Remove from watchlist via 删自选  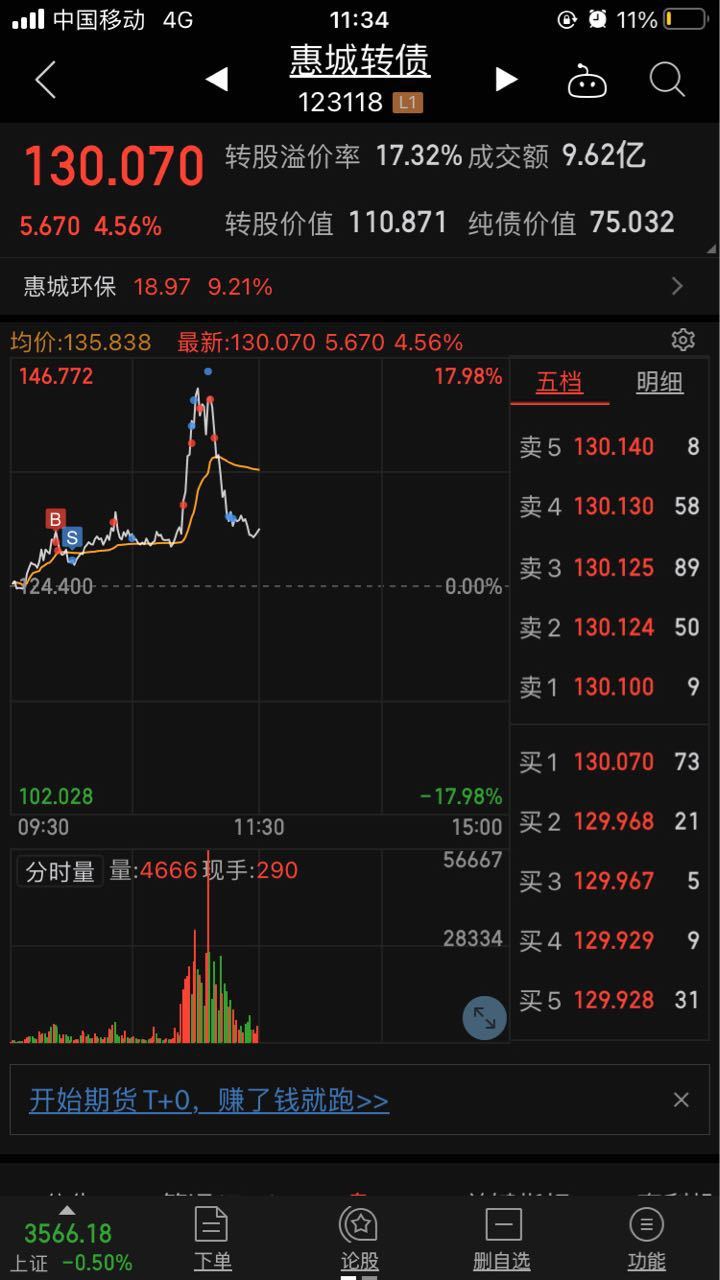tap(502, 1238)
